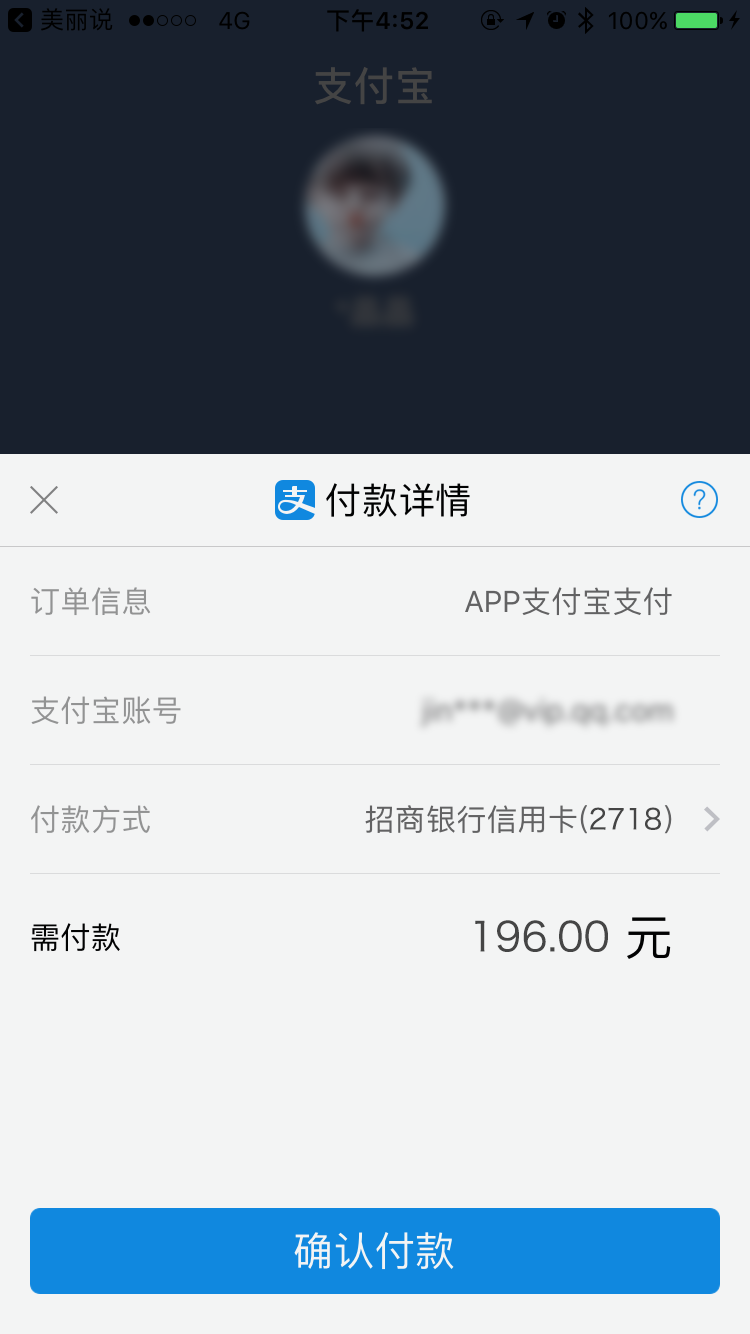
Task: Open the help question-mark icon
Action: 699,499
